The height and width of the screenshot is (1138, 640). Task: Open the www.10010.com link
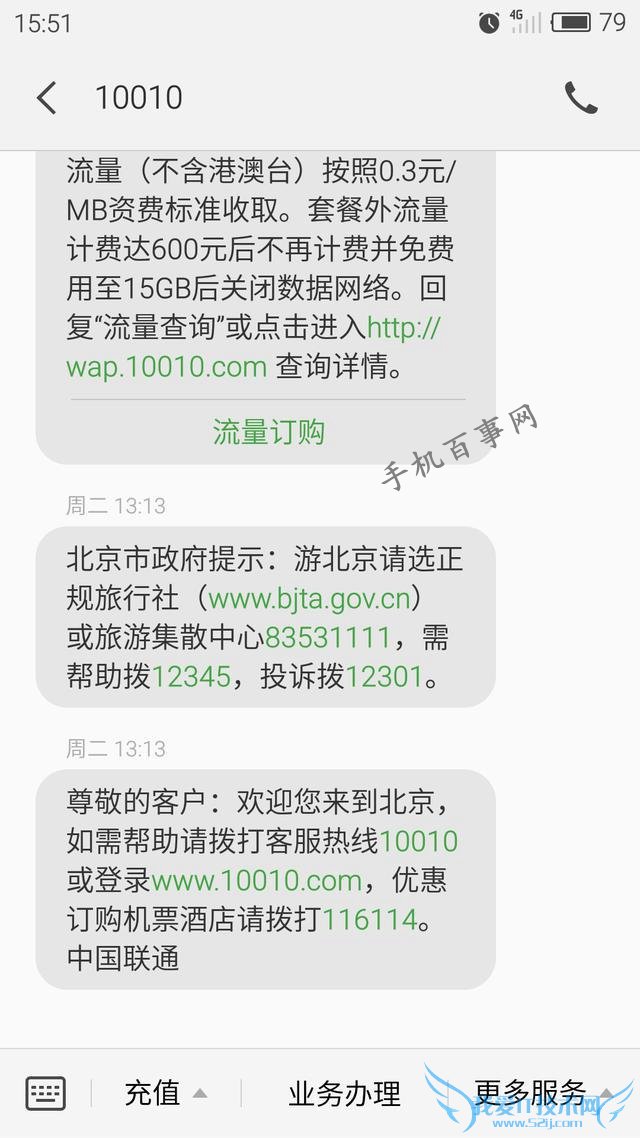coord(256,881)
